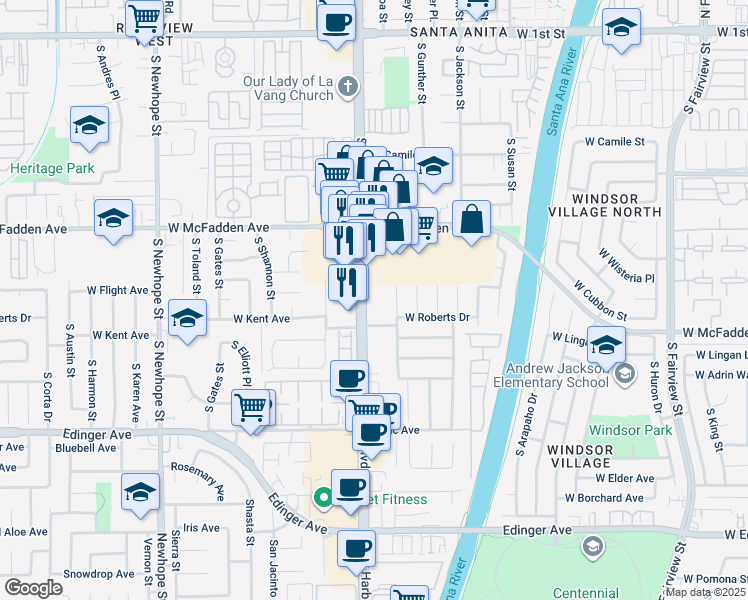Tap the restaurant marker near W Roberts Dr
The height and width of the screenshot is (600, 748).
coord(348,284)
